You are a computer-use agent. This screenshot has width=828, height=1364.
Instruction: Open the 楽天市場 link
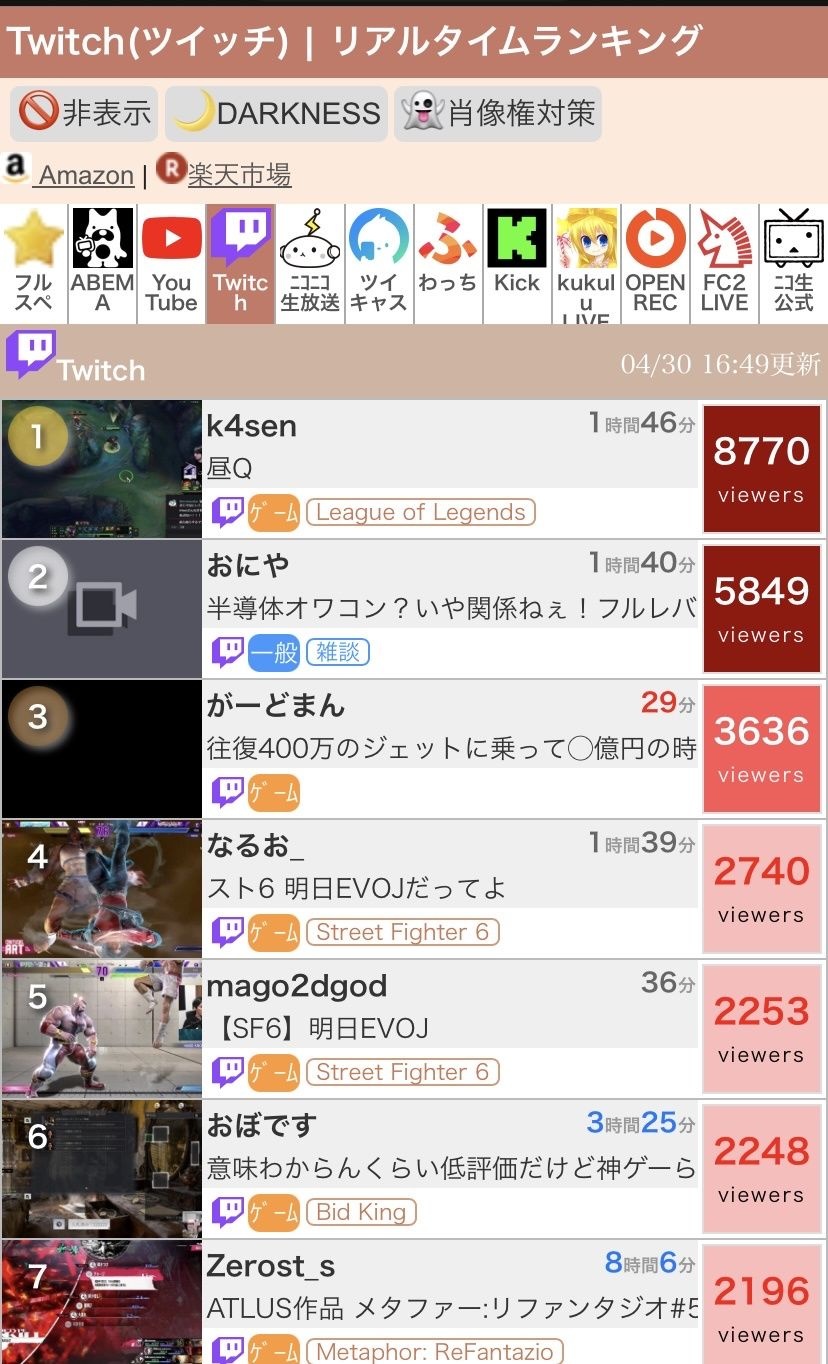(238, 175)
